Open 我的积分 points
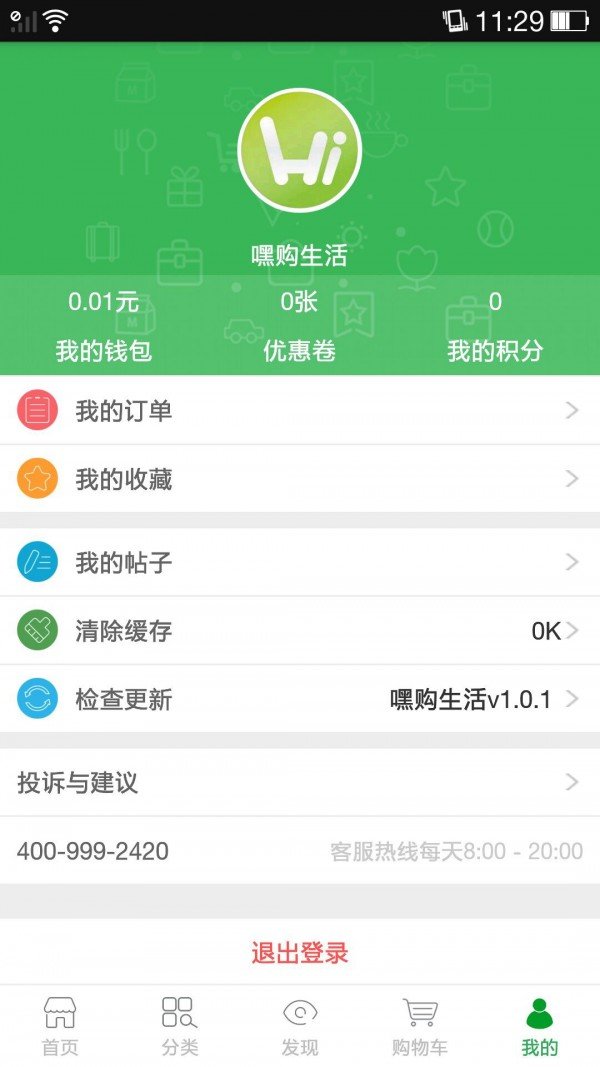This screenshot has height=1067, width=600. [495, 326]
